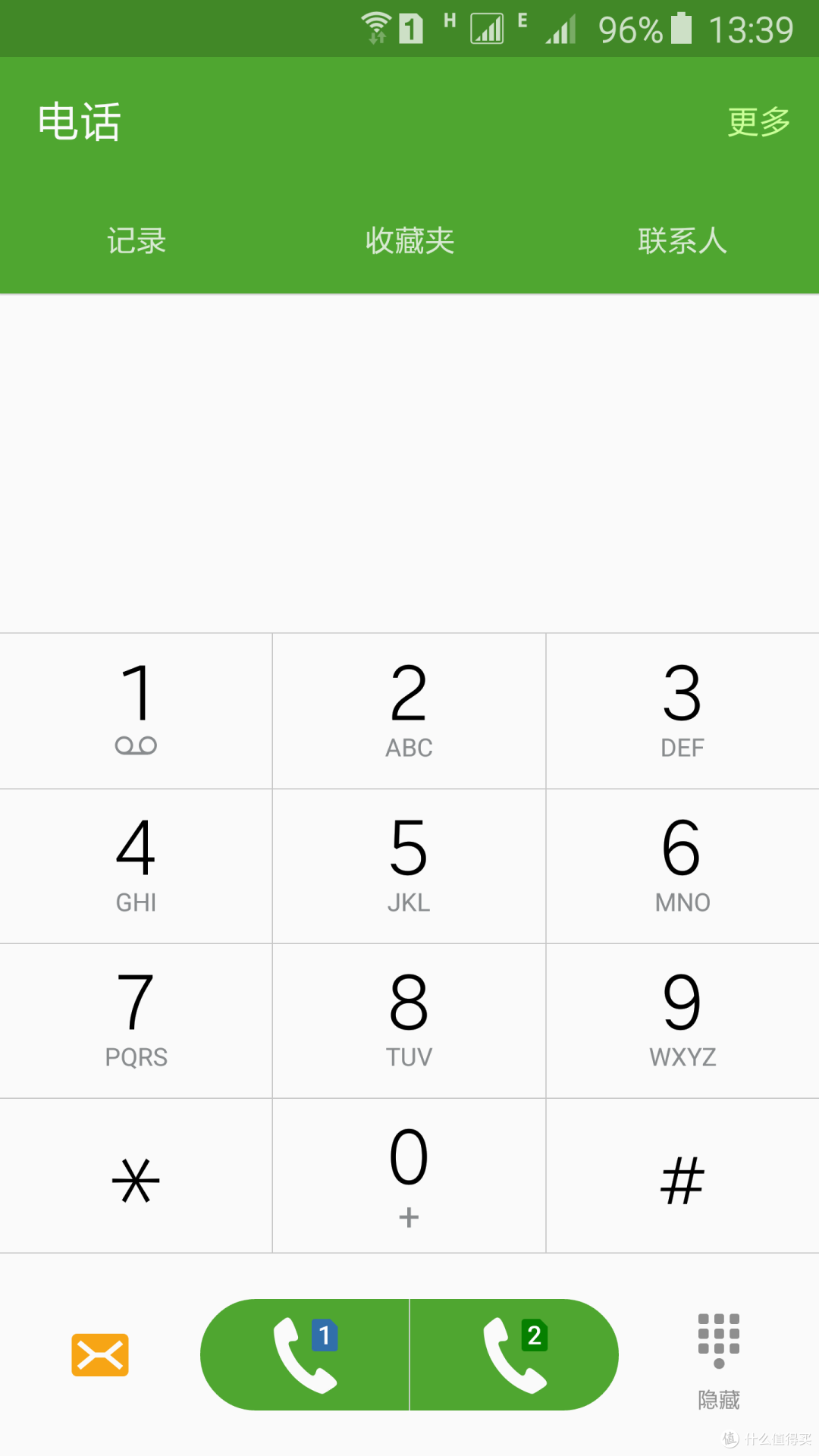
Task: Select the SIM 2 call button
Action: [513, 1354]
